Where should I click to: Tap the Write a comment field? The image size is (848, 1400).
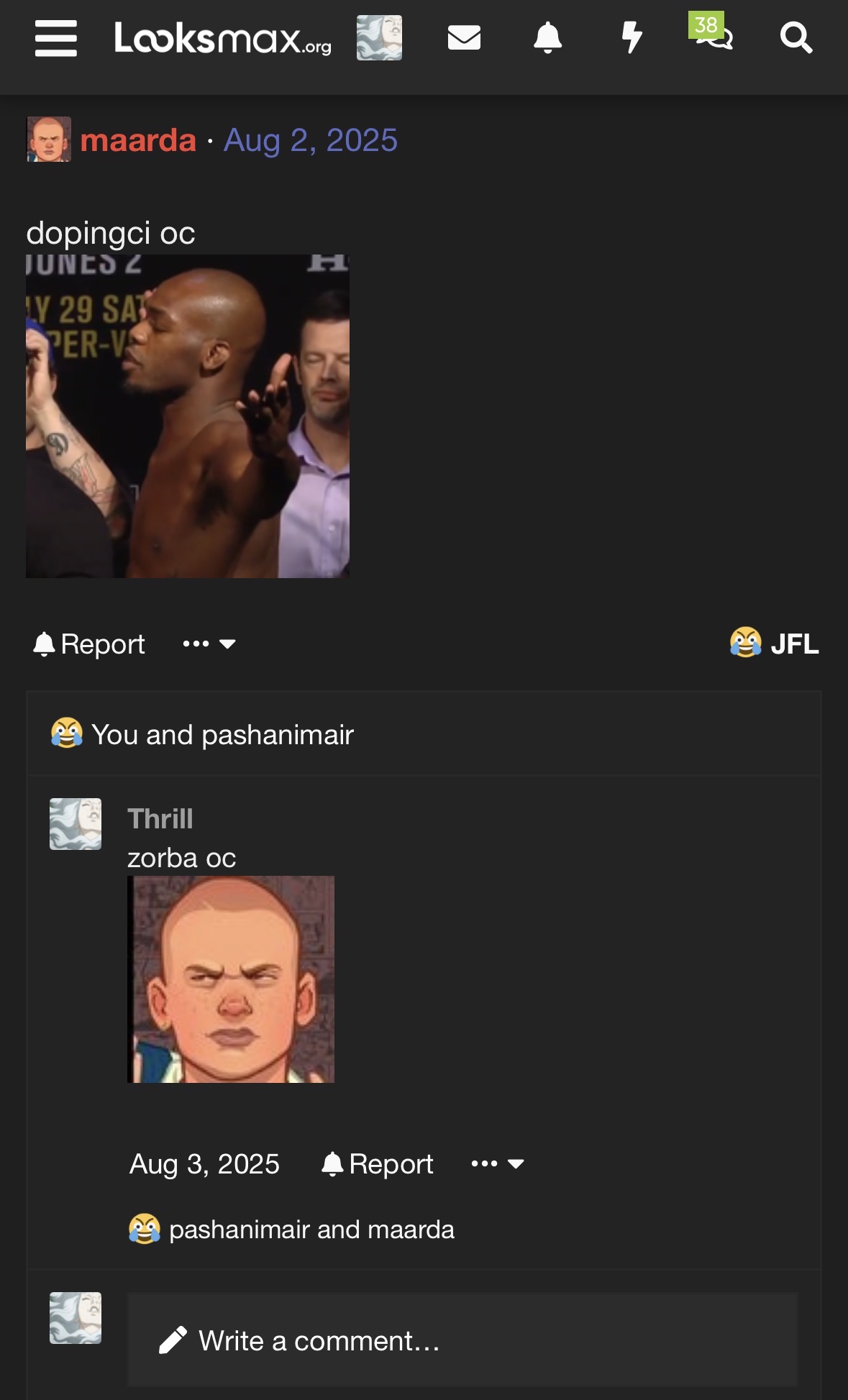pos(462,1340)
